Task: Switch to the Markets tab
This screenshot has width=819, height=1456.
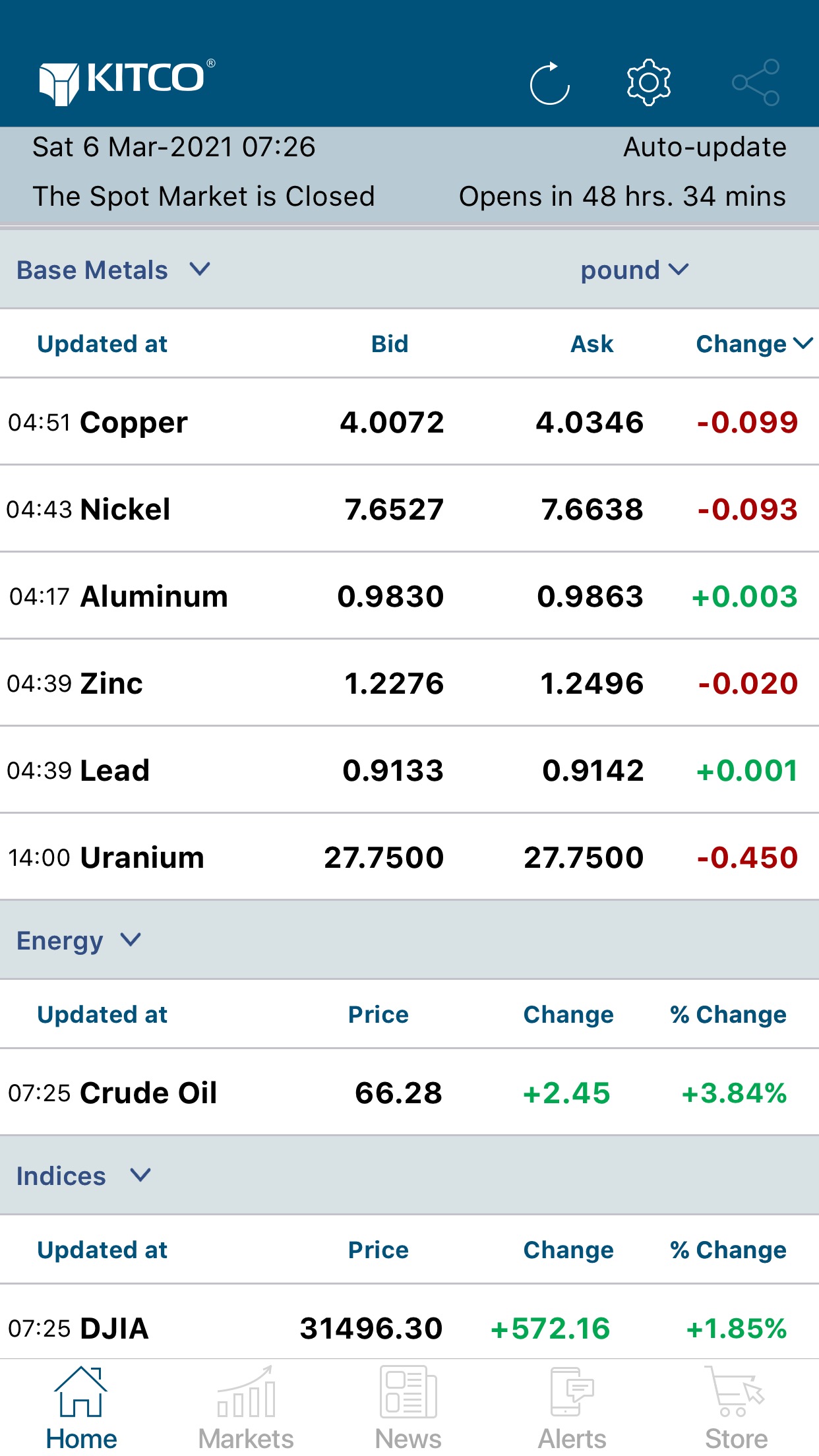Action: tap(246, 1409)
